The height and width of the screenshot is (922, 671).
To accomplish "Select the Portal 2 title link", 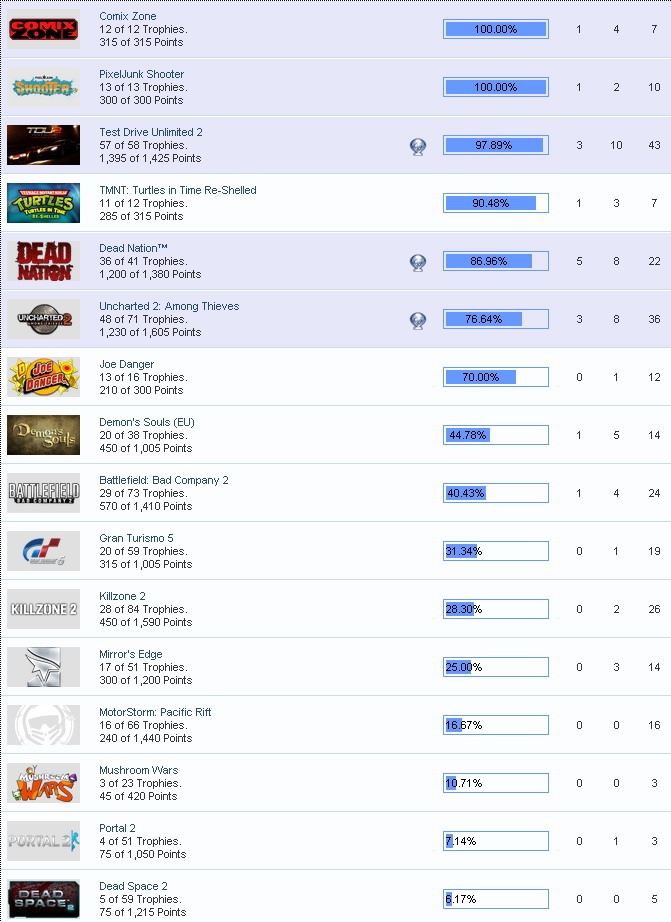I will coord(117,829).
